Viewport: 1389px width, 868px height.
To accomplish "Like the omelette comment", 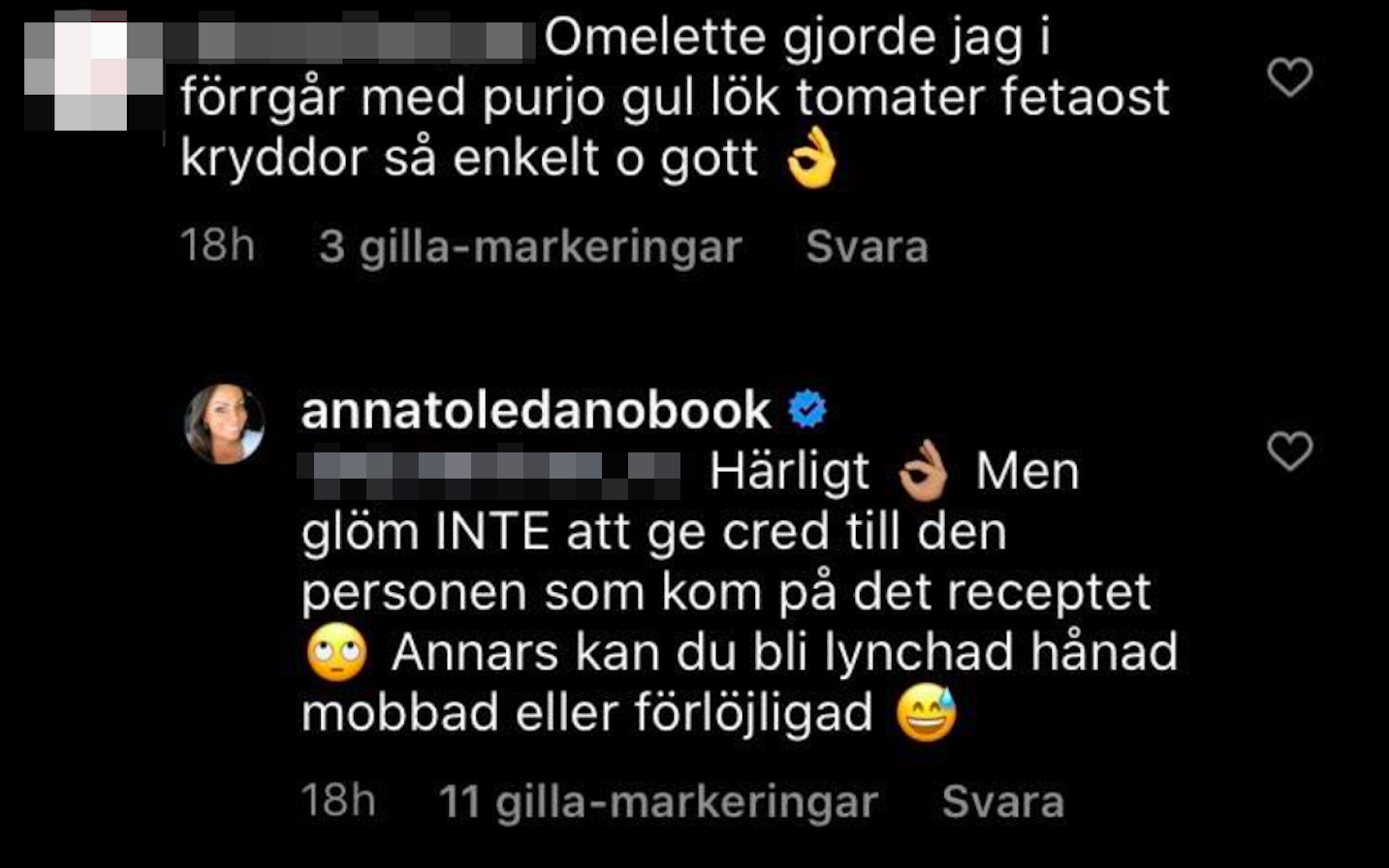I will (x=1289, y=77).
